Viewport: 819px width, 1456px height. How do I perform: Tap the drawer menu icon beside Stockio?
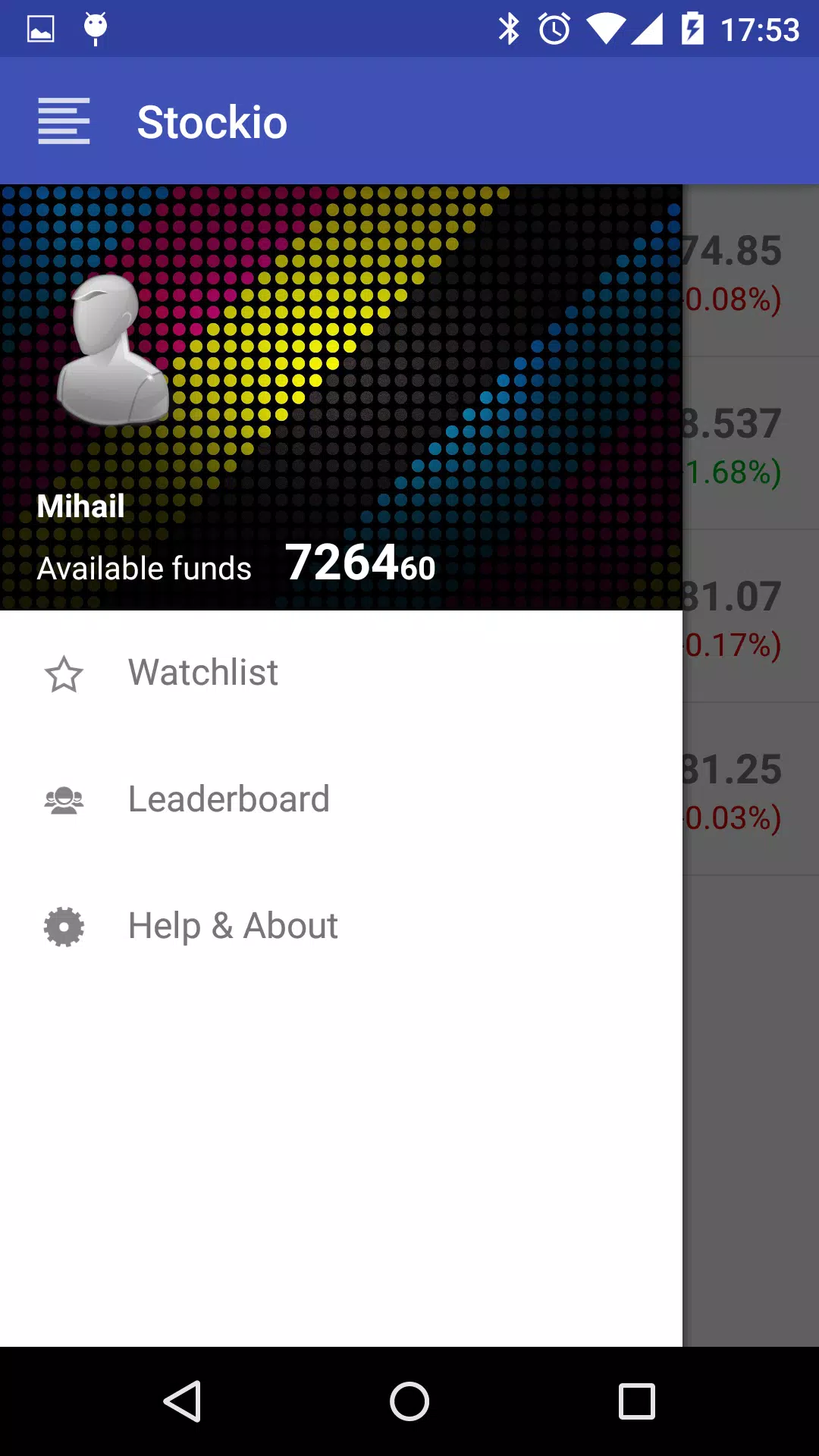click(x=64, y=121)
